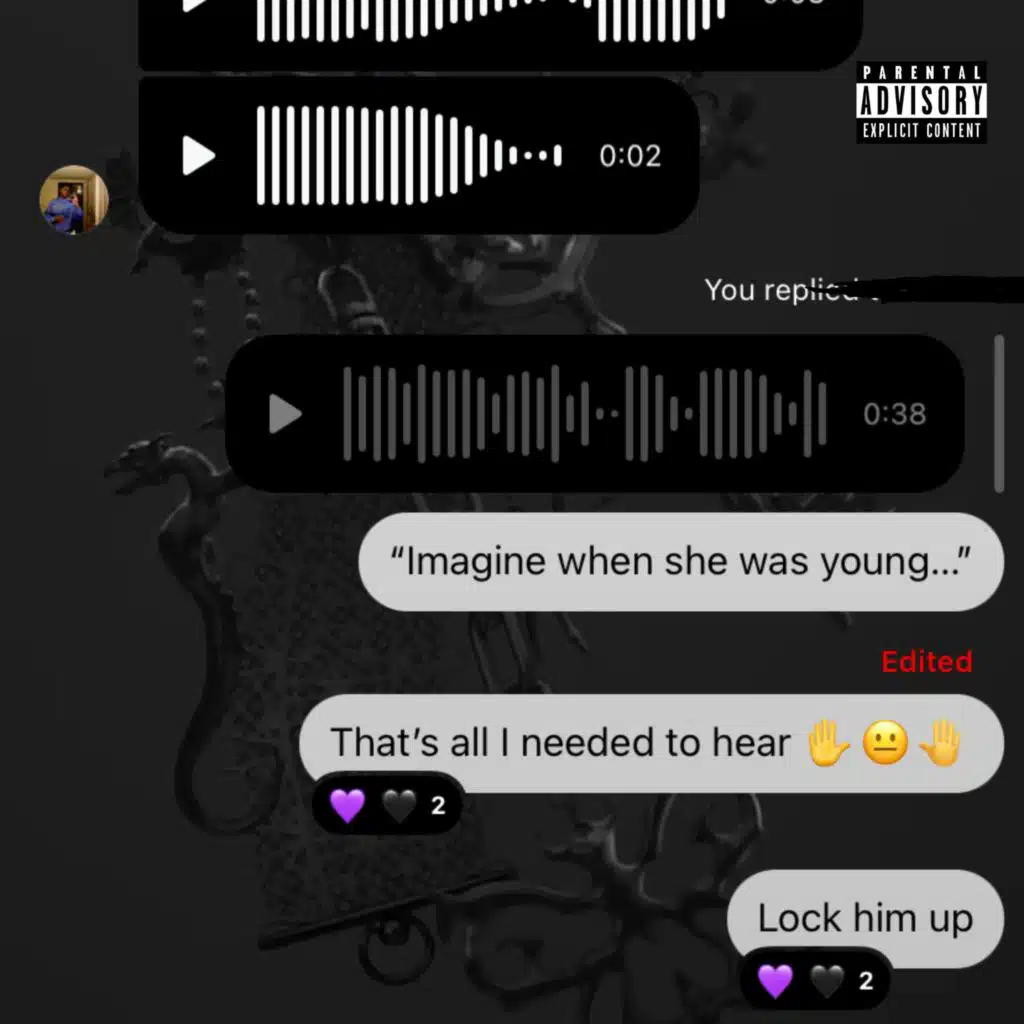Screen dimensions: 1024x1024
Task: Open the sender's profile picture
Action: (74, 199)
